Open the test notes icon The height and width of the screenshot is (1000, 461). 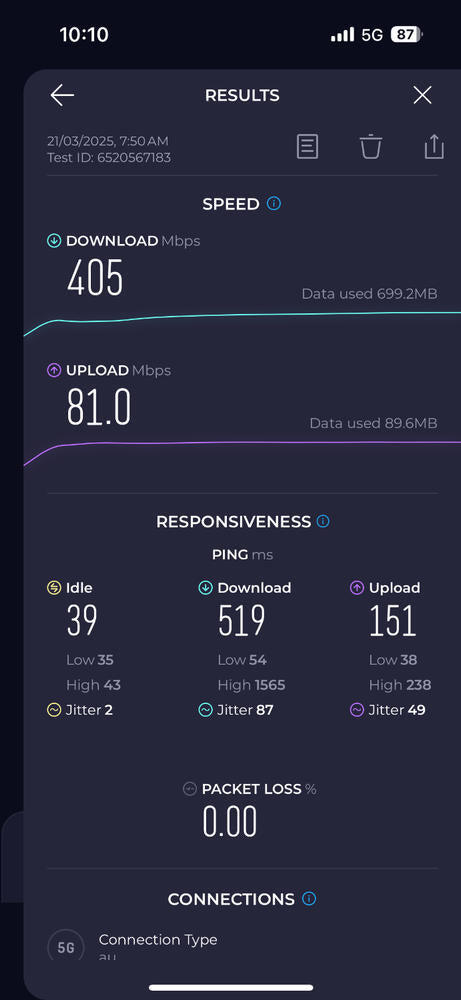click(x=307, y=147)
